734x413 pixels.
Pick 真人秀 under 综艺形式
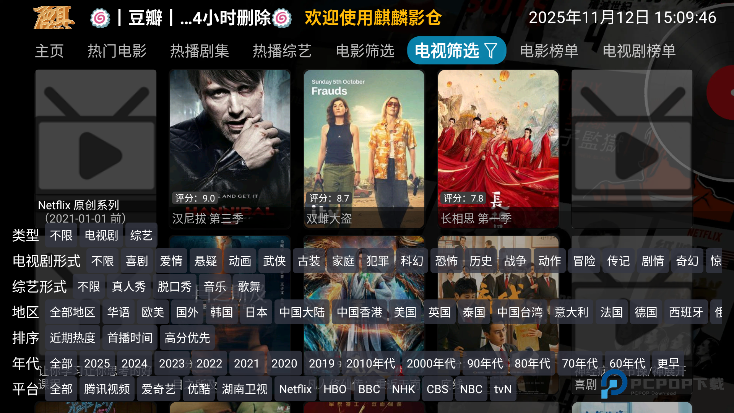pyautogui.click(x=128, y=286)
